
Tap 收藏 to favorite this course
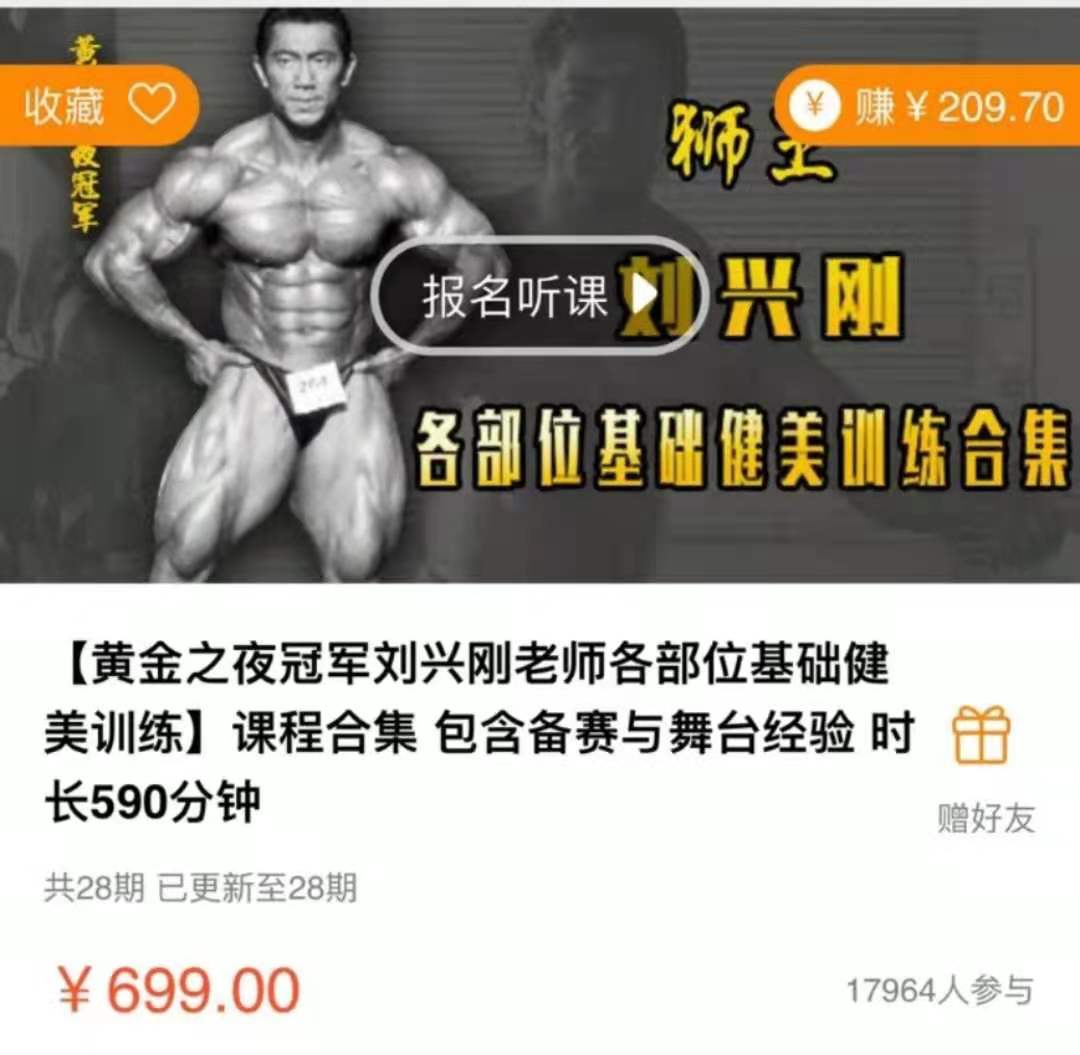click(x=98, y=105)
